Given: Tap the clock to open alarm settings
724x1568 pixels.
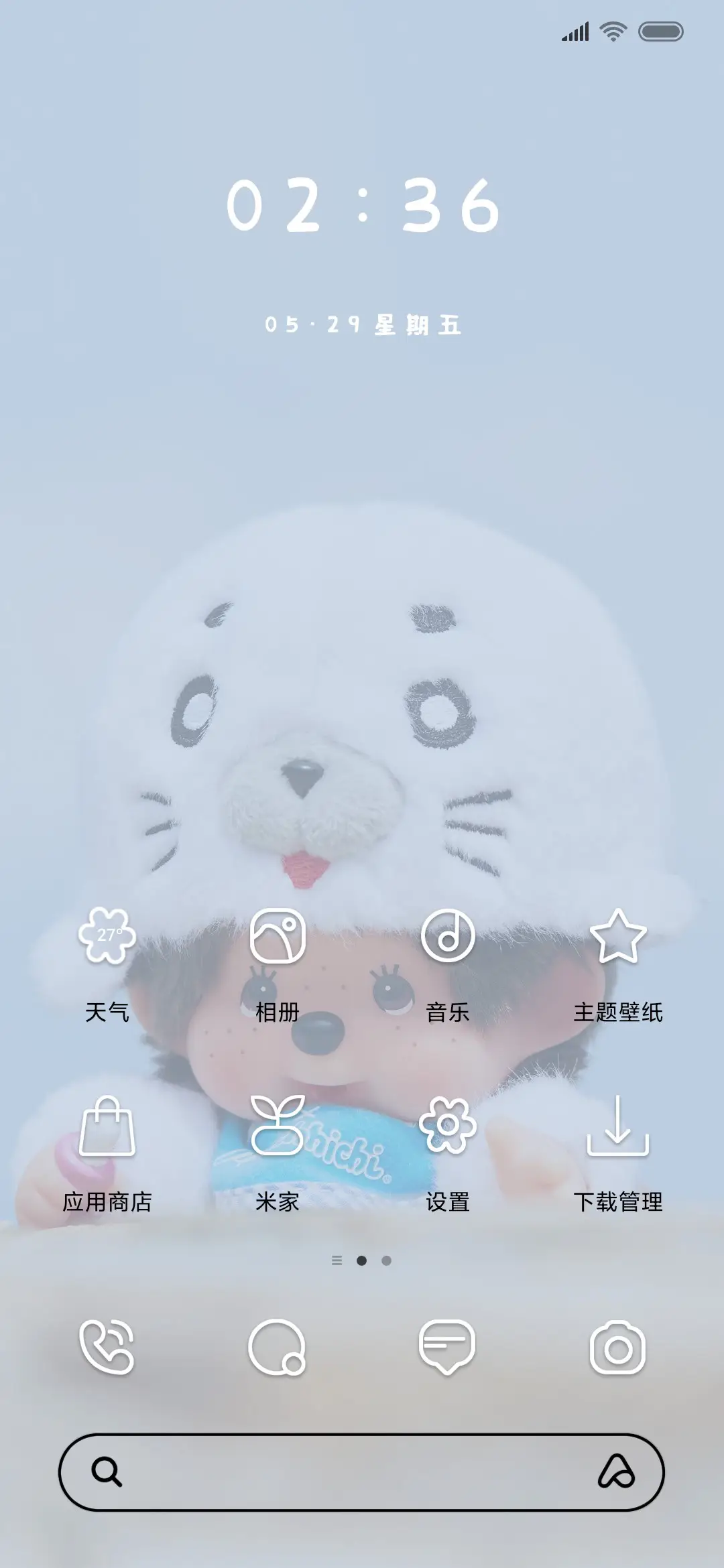Looking at the screenshot, I should (362, 208).
